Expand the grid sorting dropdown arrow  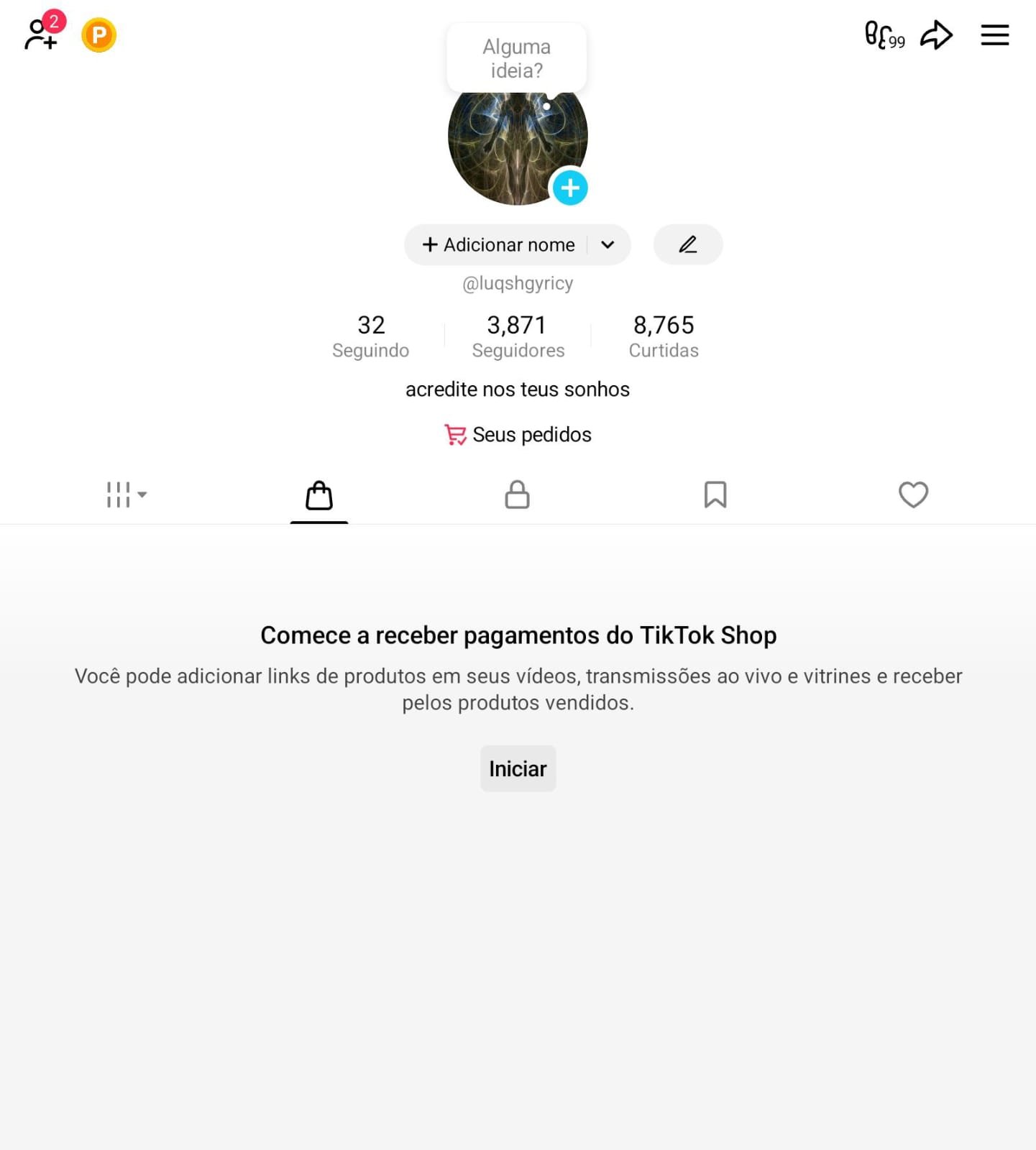144,496
